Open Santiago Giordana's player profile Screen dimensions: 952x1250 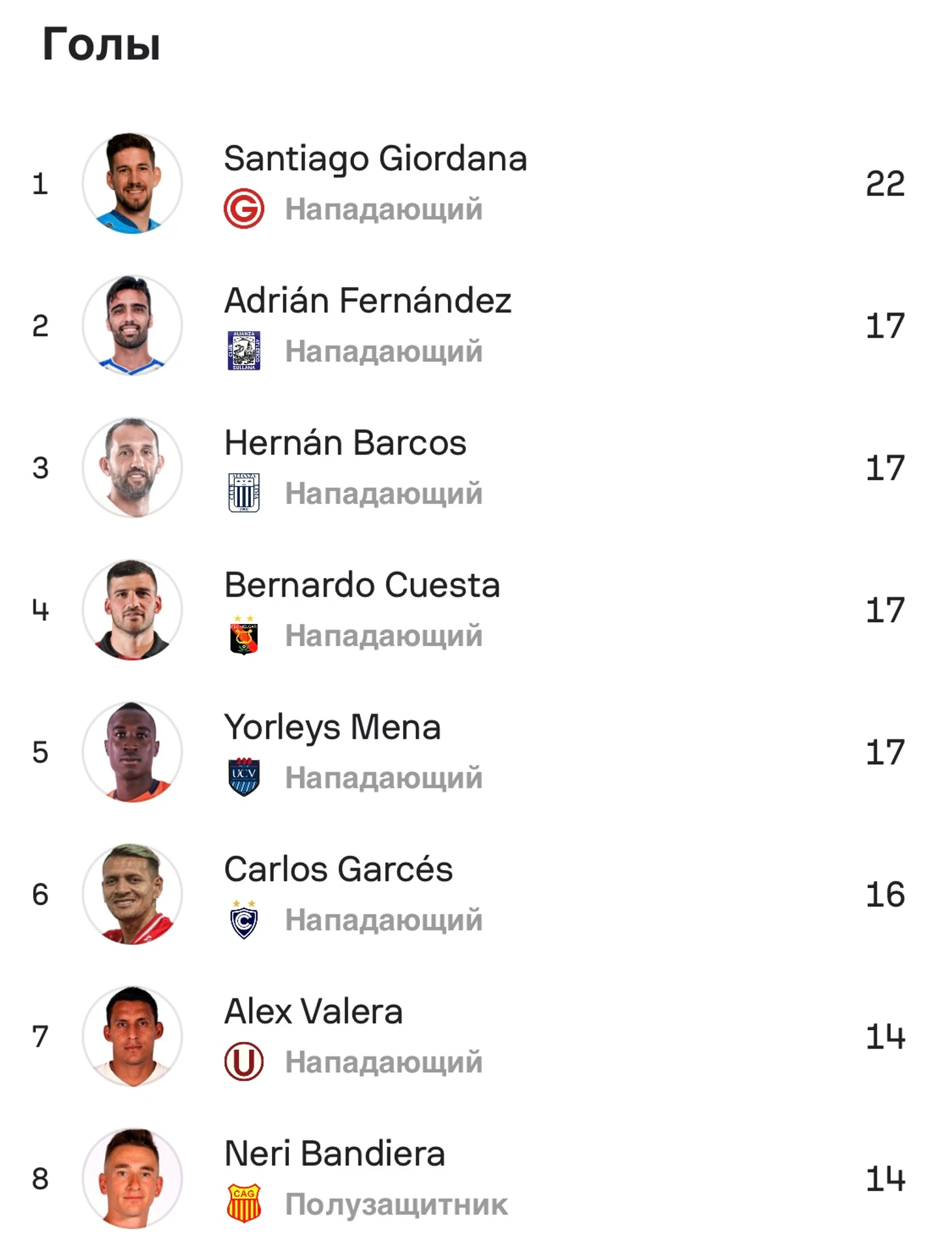point(375,158)
